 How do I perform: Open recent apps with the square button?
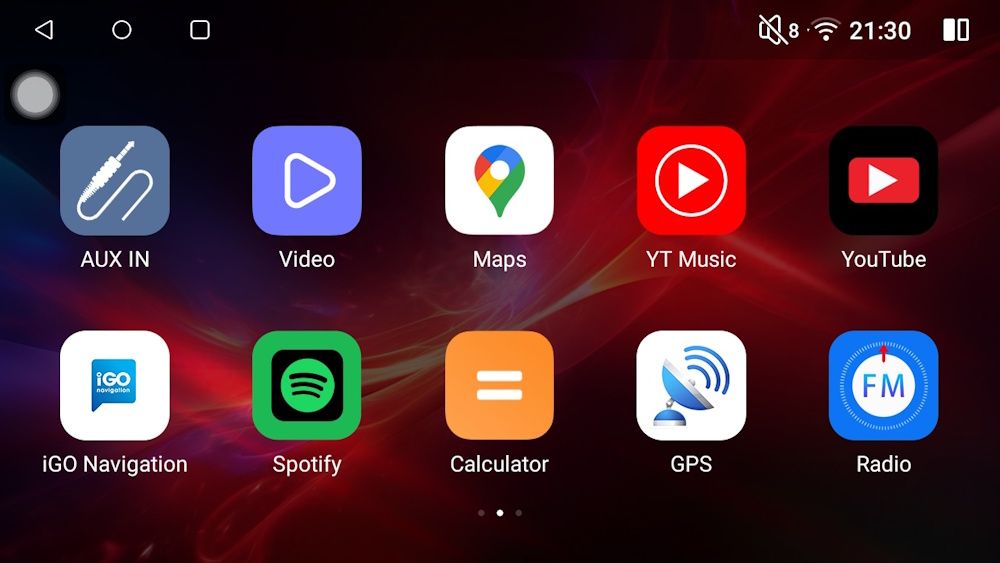[x=200, y=30]
